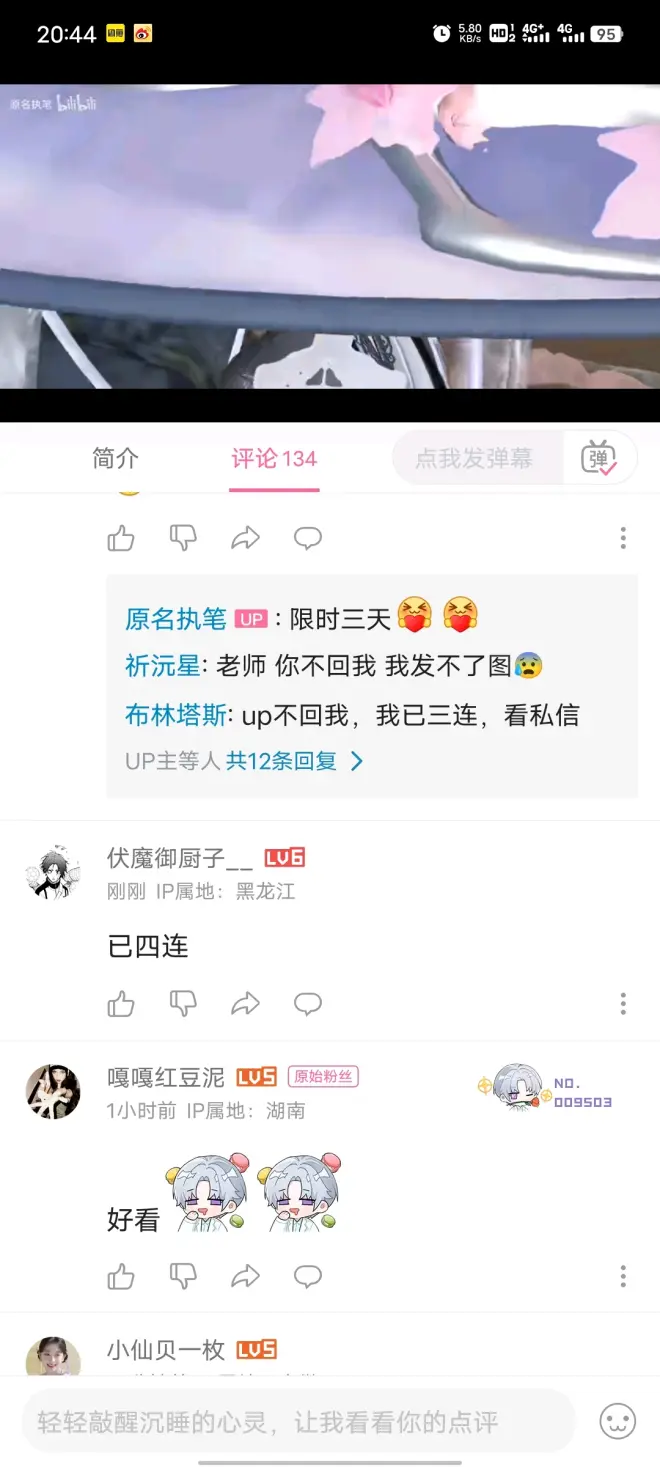Toggle the 弹 danmaku display switch
The image size is (660, 1467).
point(599,459)
